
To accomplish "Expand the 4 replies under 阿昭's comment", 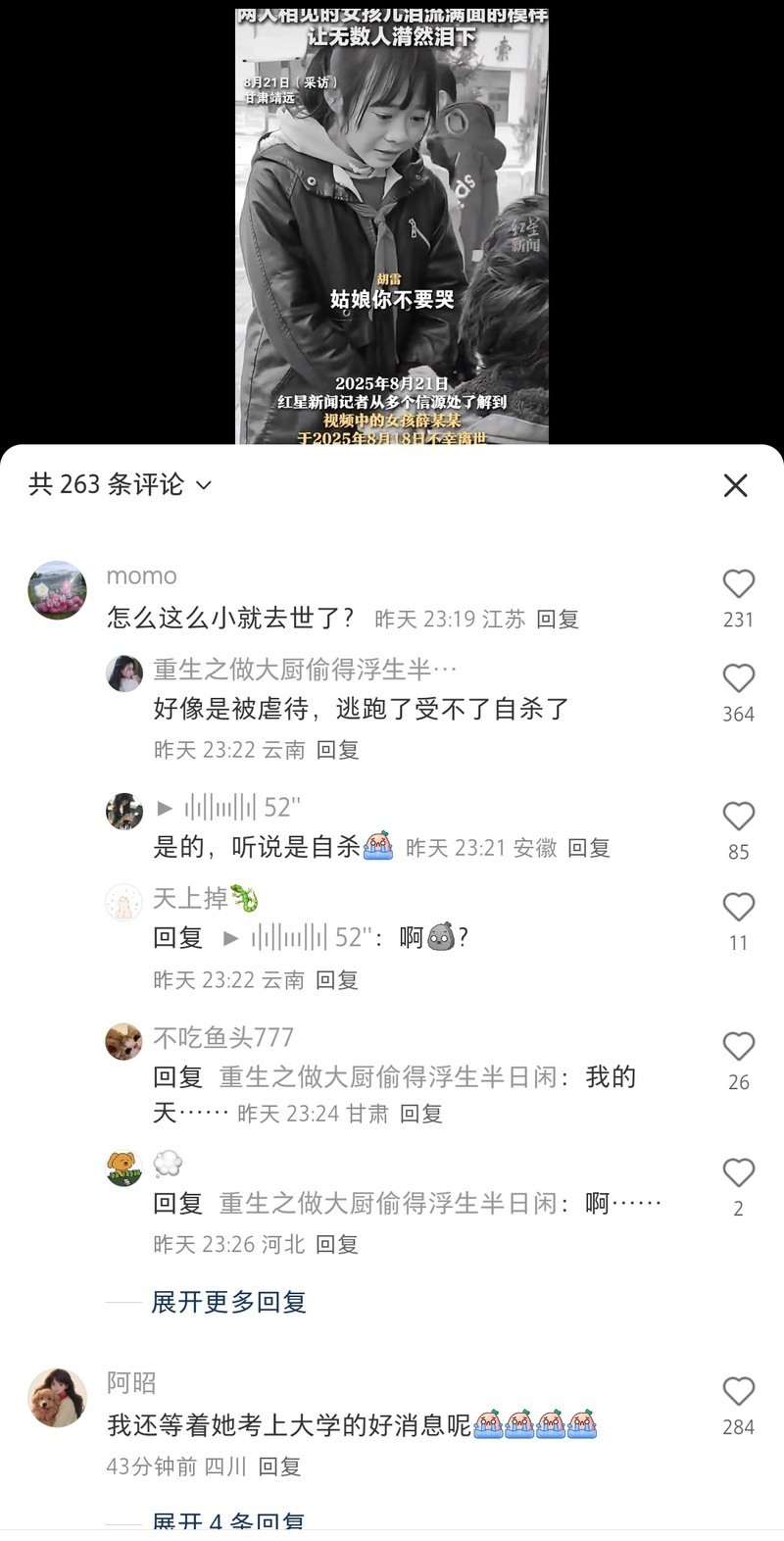I will (x=228, y=1521).
